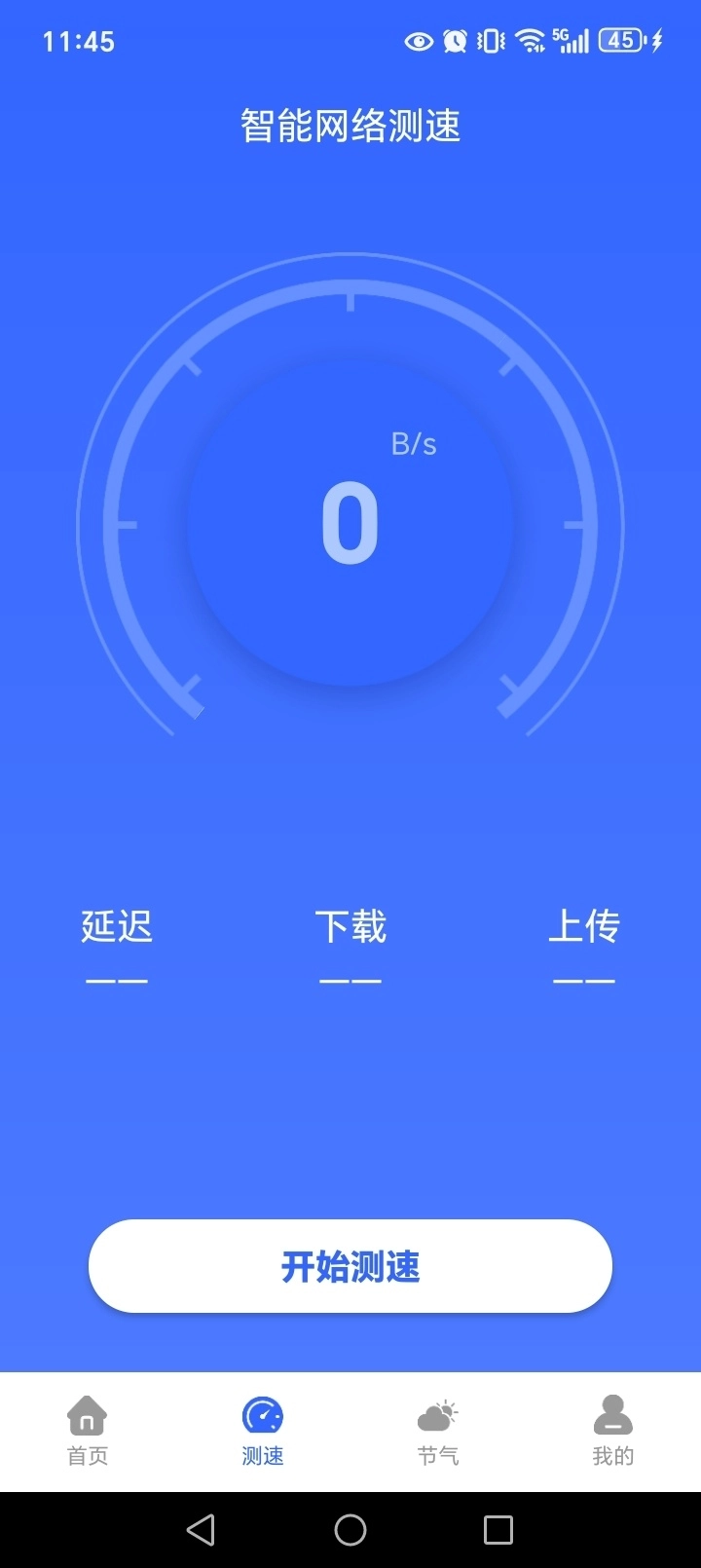Tap the Android home navigation circle
Image resolution: width=701 pixels, height=1568 pixels.
coord(350,1529)
